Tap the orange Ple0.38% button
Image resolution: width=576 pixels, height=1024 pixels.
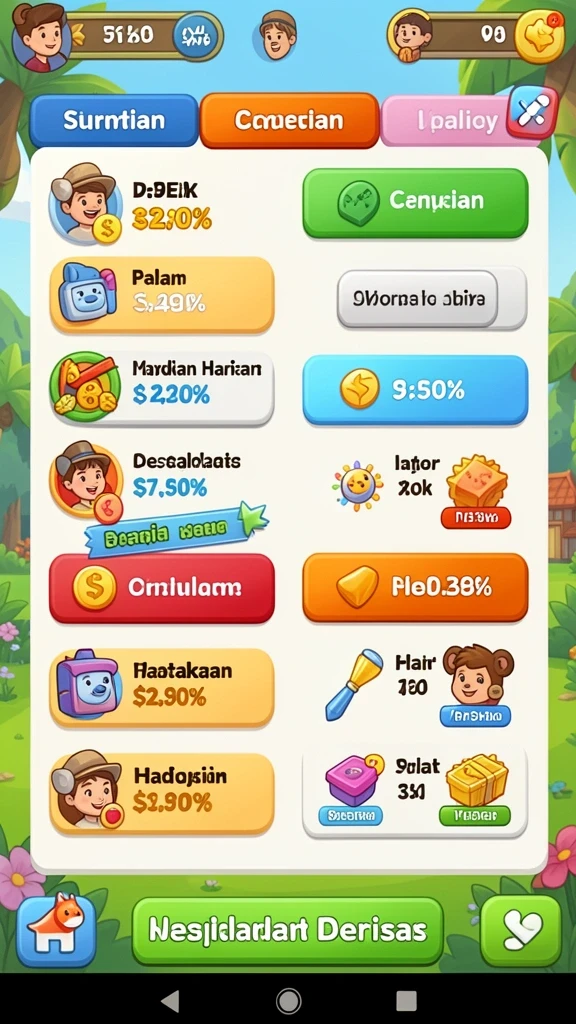pos(415,588)
